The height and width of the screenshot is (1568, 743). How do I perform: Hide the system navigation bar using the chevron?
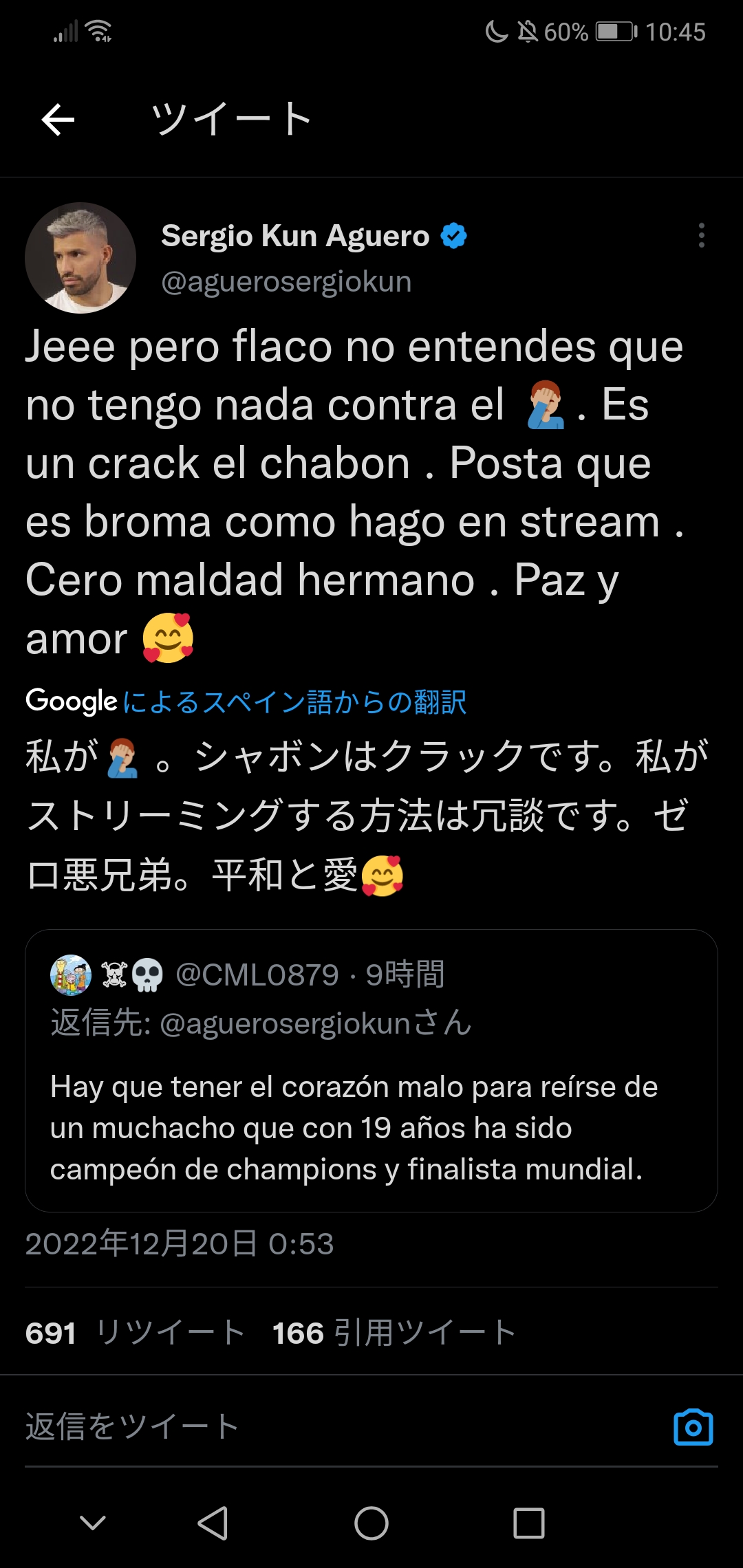click(93, 1523)
